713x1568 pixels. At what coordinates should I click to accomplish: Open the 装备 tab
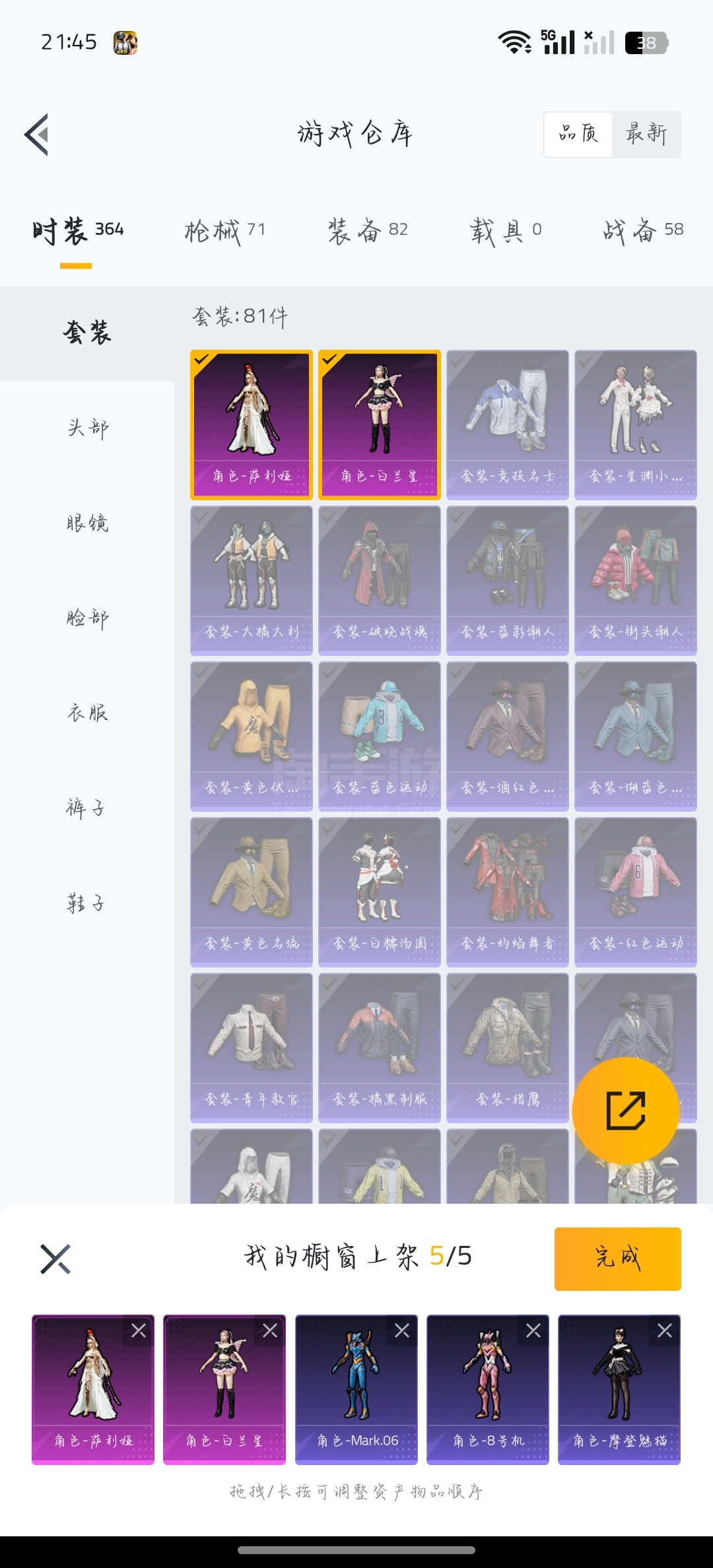coord(368,230)
